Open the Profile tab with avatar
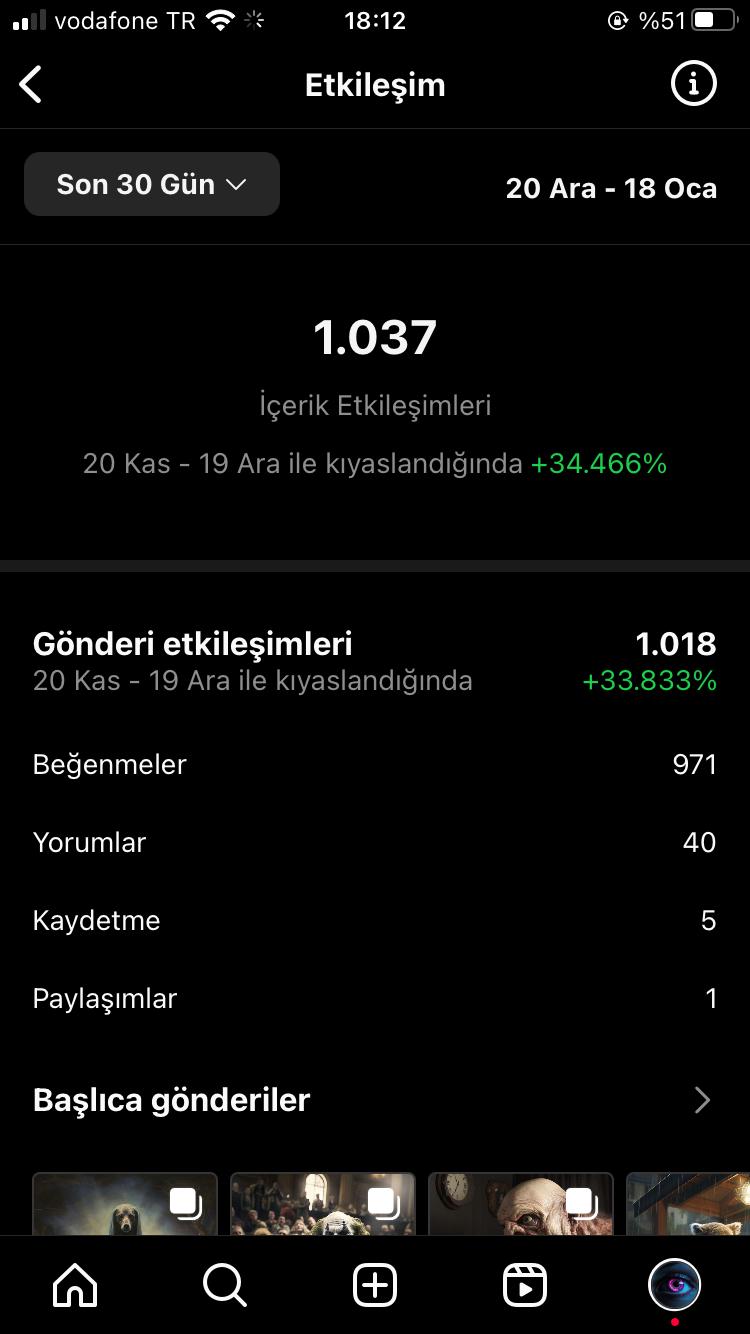This screenshot has height=1334, width=750. 675,1285
